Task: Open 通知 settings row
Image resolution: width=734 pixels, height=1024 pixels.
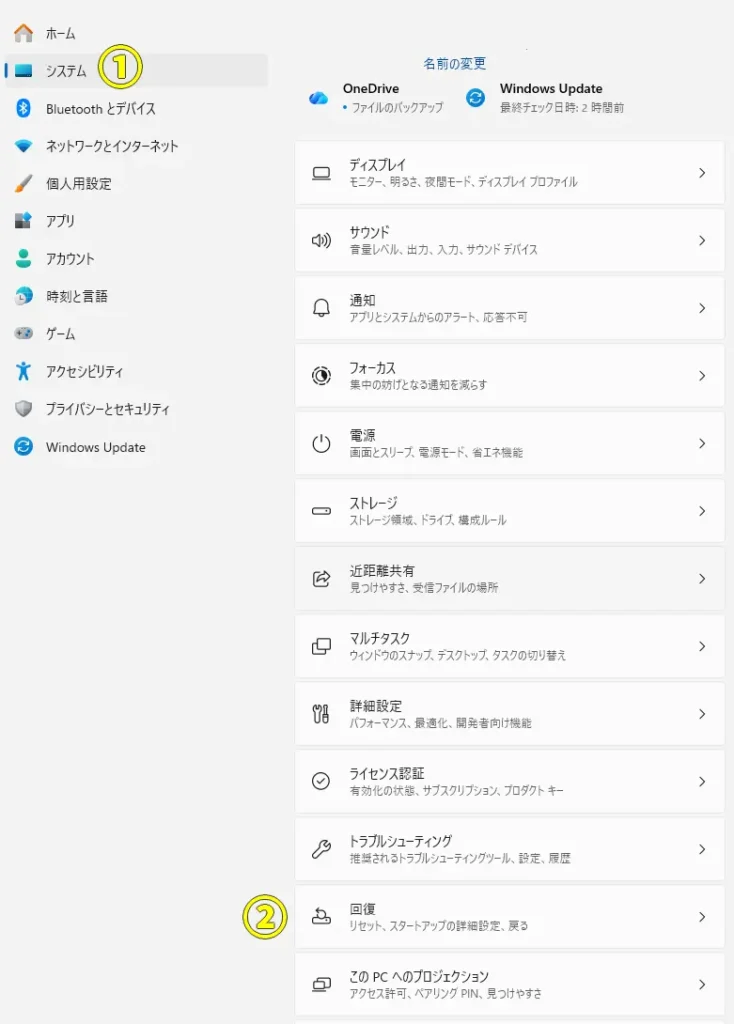Action: 509,308
